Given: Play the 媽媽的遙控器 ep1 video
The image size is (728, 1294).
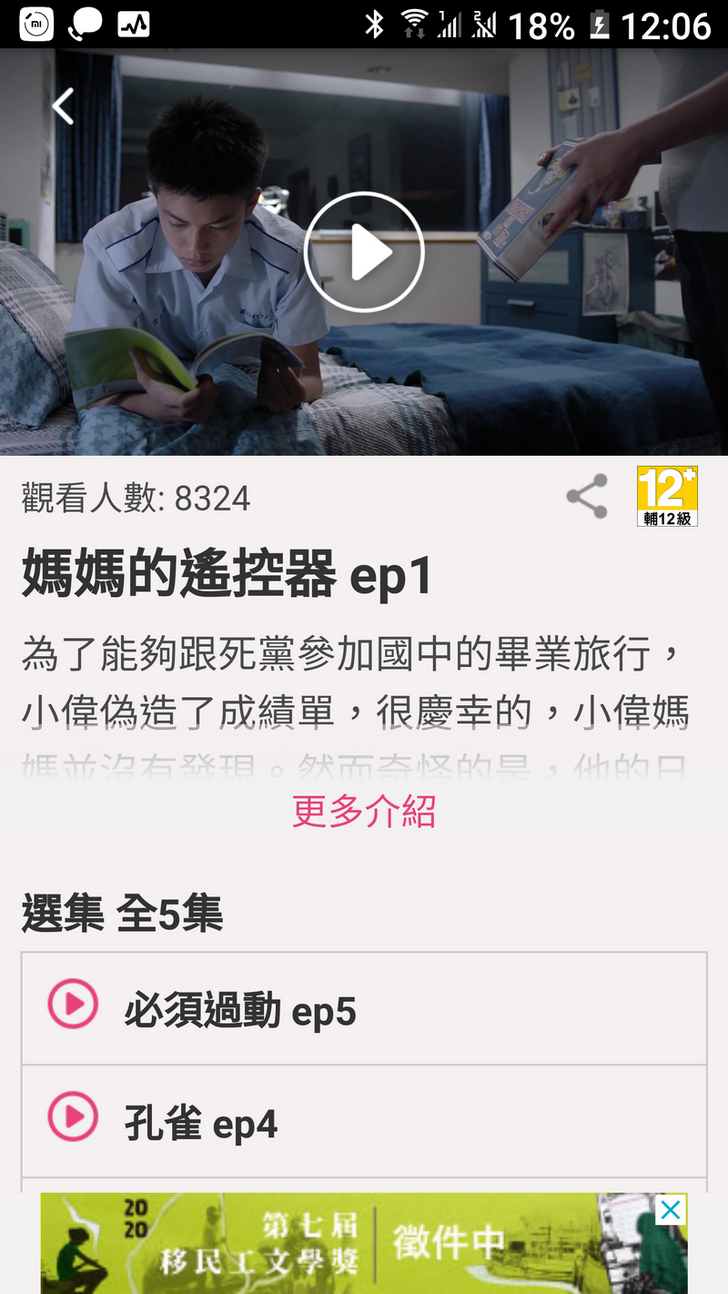Looking at the screenshot, I should [x=364, y=253].
